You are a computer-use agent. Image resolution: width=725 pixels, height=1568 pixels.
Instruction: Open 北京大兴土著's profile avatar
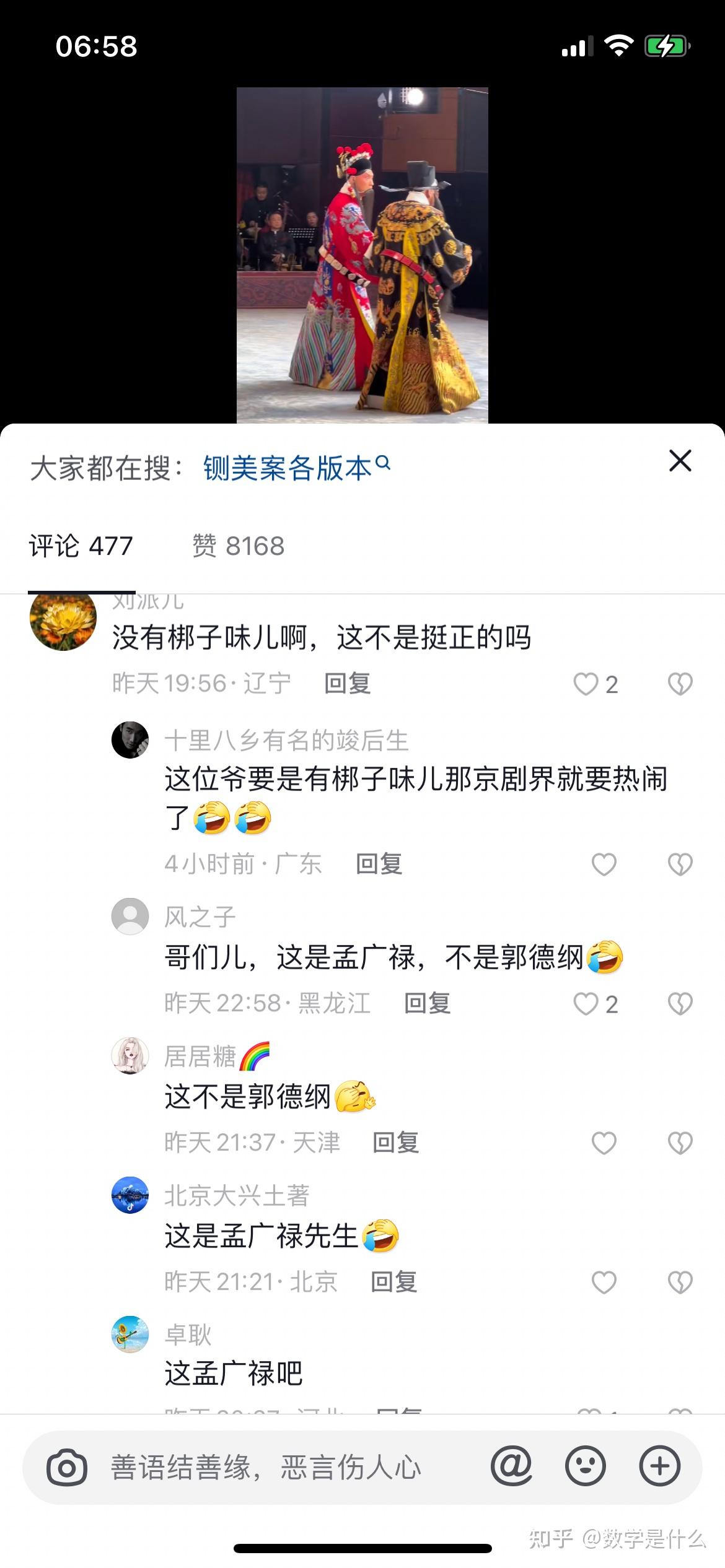point(130,1195)
